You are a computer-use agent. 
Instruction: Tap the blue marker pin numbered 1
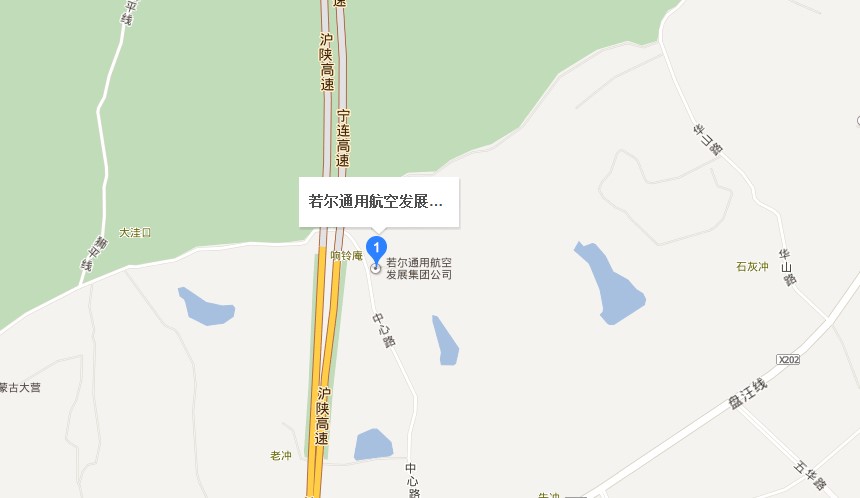tap(376, 247)
